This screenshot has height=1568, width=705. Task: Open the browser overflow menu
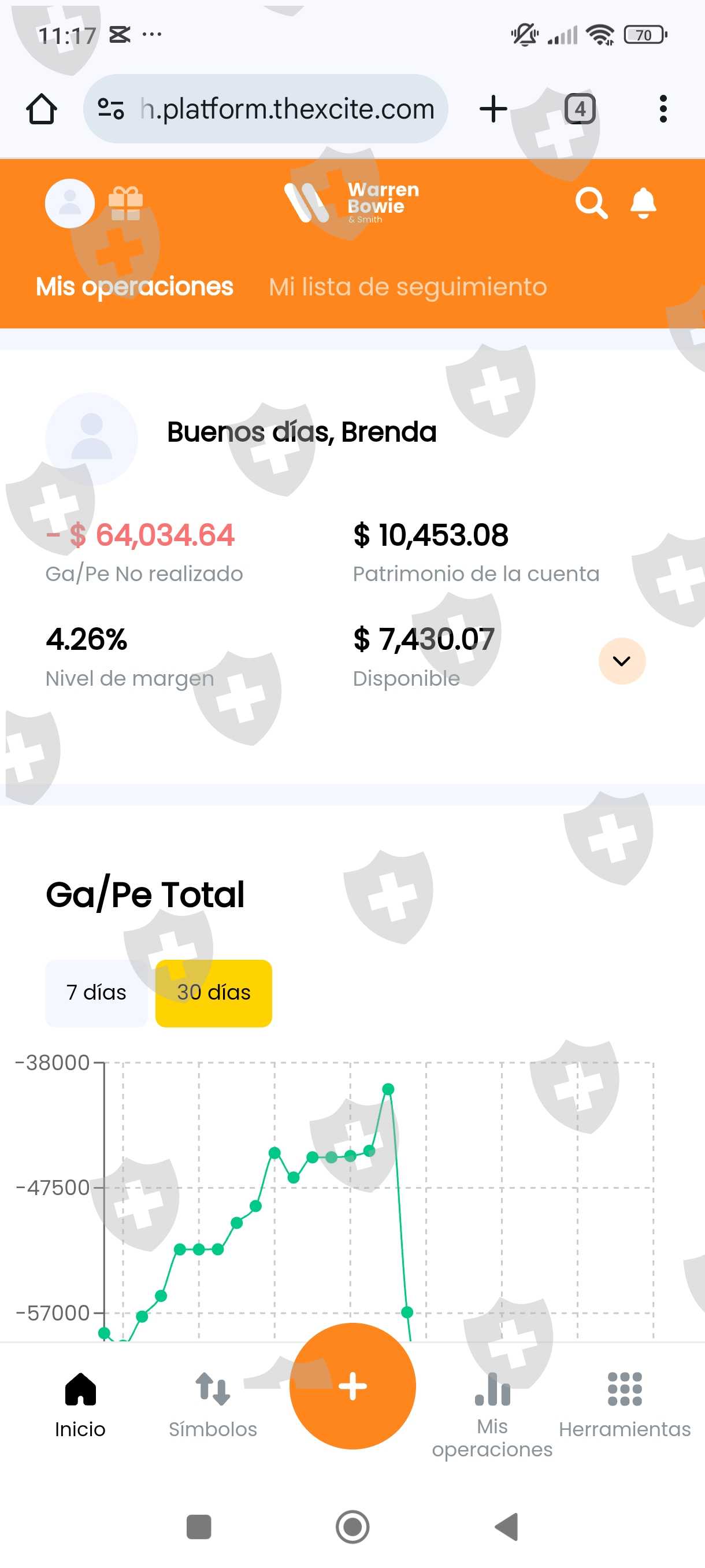coord(663,109)
